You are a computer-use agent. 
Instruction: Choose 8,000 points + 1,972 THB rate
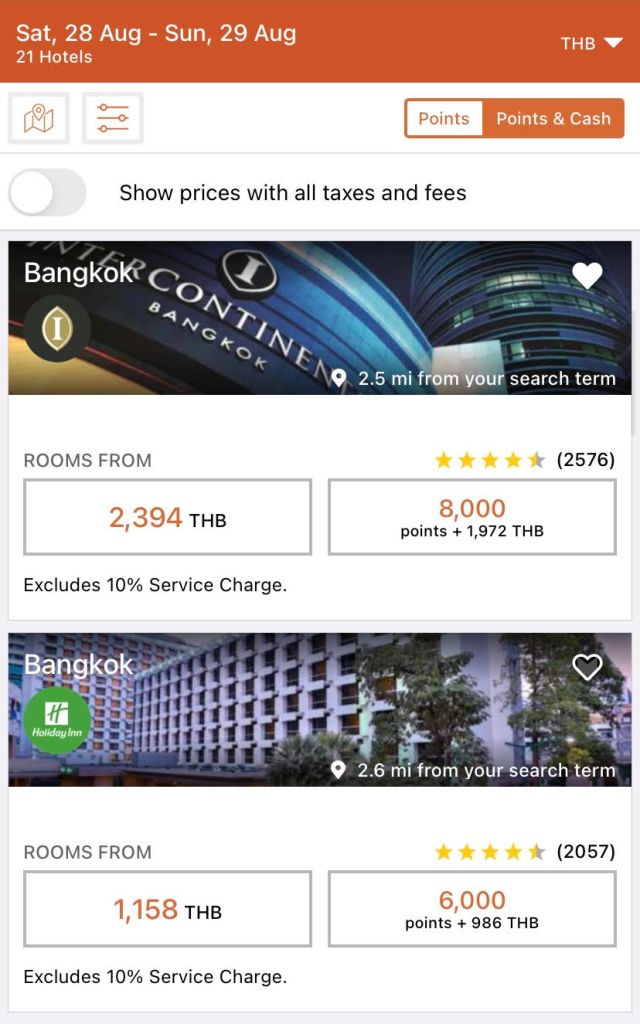click(472, 517)
